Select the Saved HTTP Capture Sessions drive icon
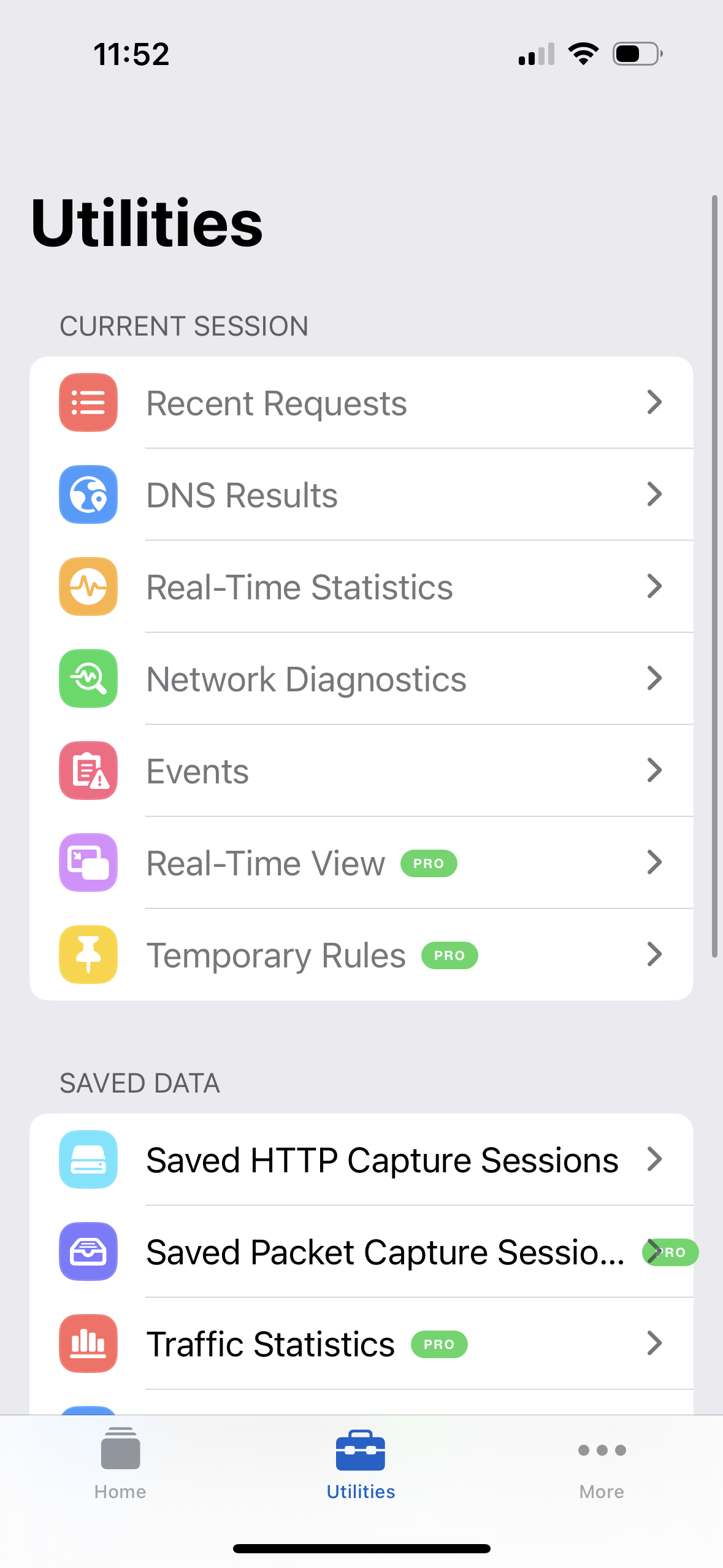 [88, 1159]
